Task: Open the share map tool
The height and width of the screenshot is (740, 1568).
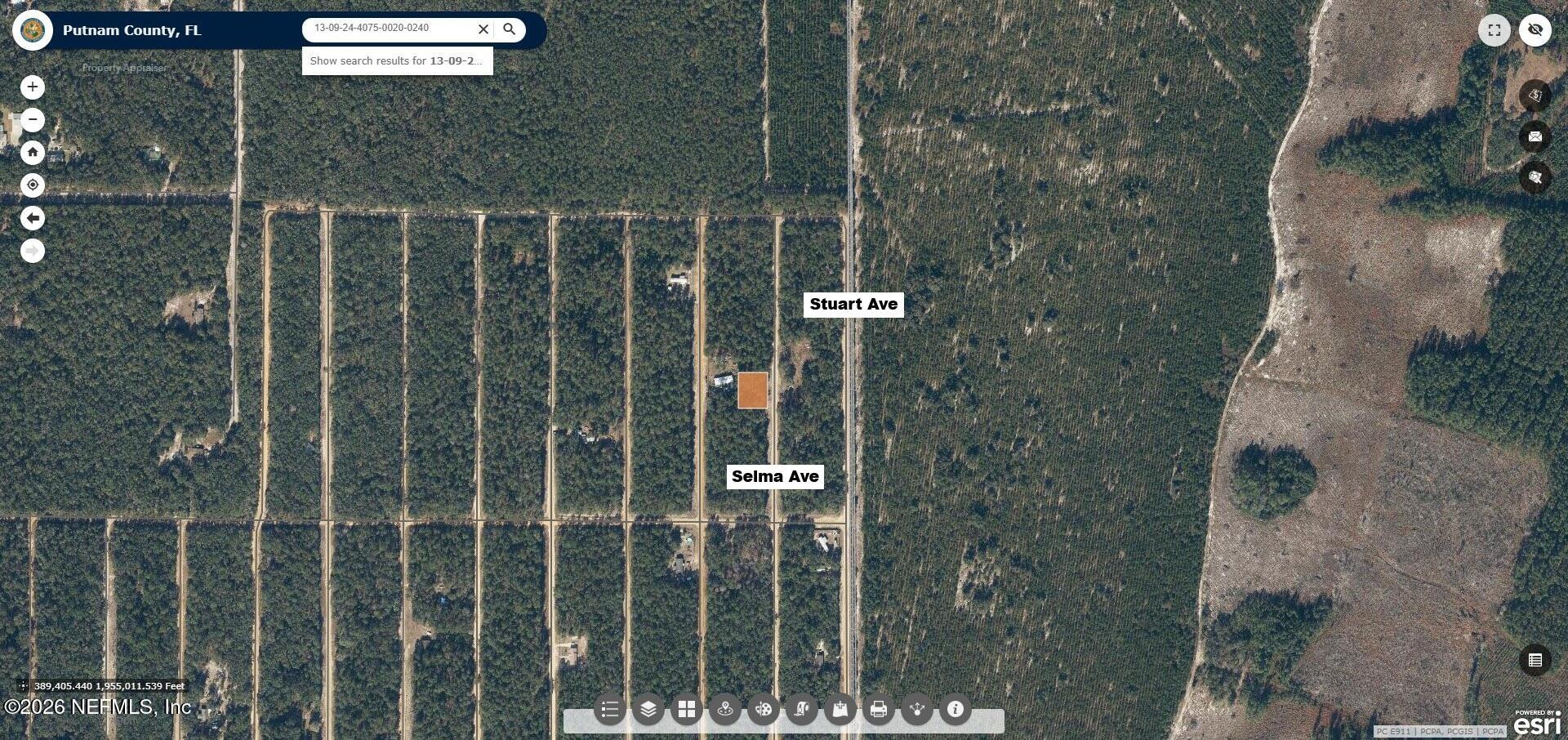Action: coord(917,709)
